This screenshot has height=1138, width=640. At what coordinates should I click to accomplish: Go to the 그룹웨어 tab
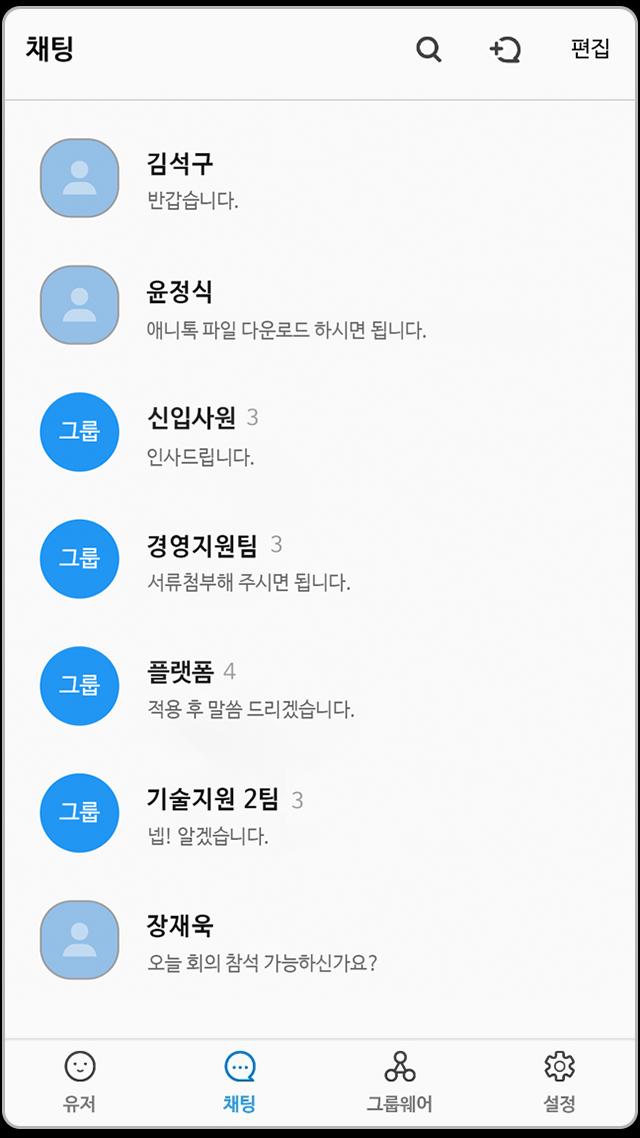point(400,1082)
